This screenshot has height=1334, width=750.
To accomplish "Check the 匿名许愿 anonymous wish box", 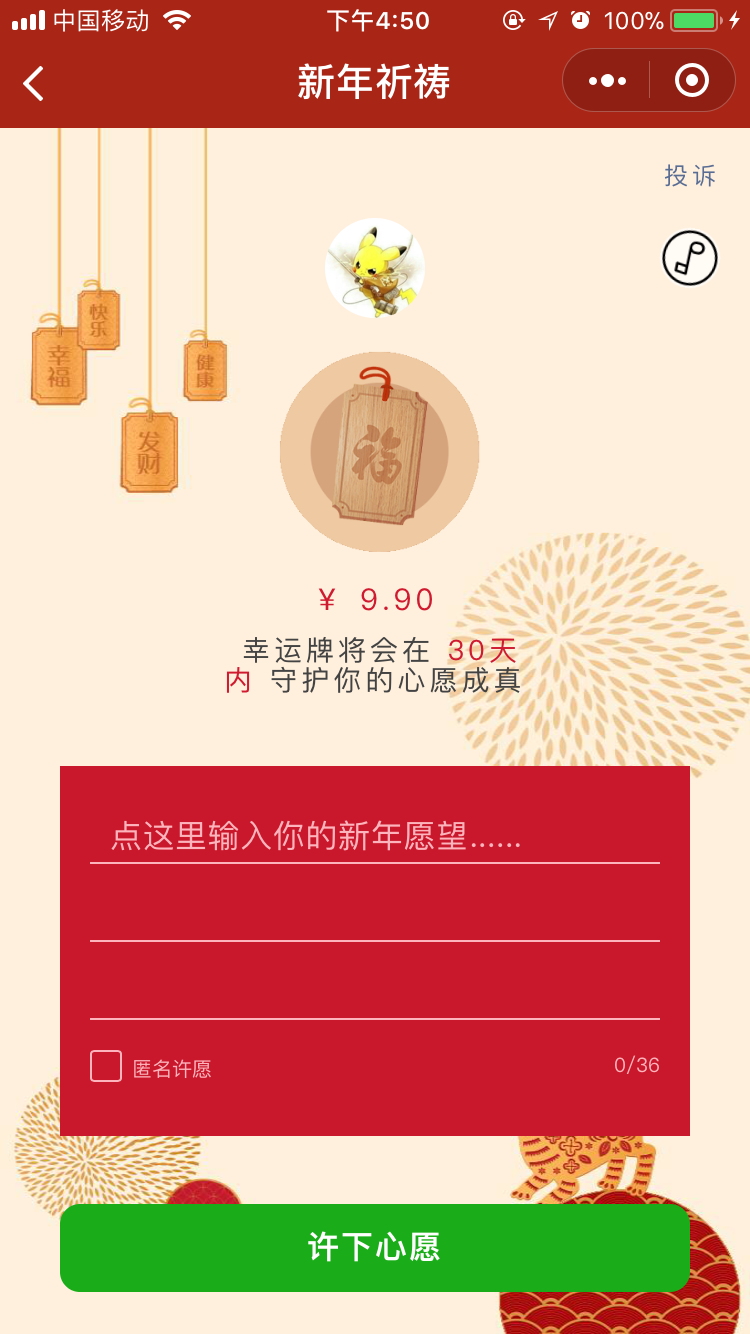I will pyautogui.click(x=106, y=1066).
